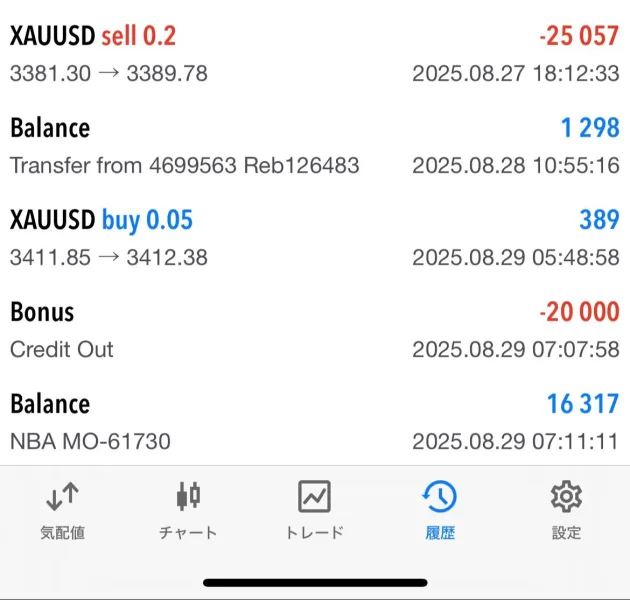Tap the Balance Transfer from 4699563 row
The width and height of the screenshot is (630, 600).
click(x=314, y=146)
